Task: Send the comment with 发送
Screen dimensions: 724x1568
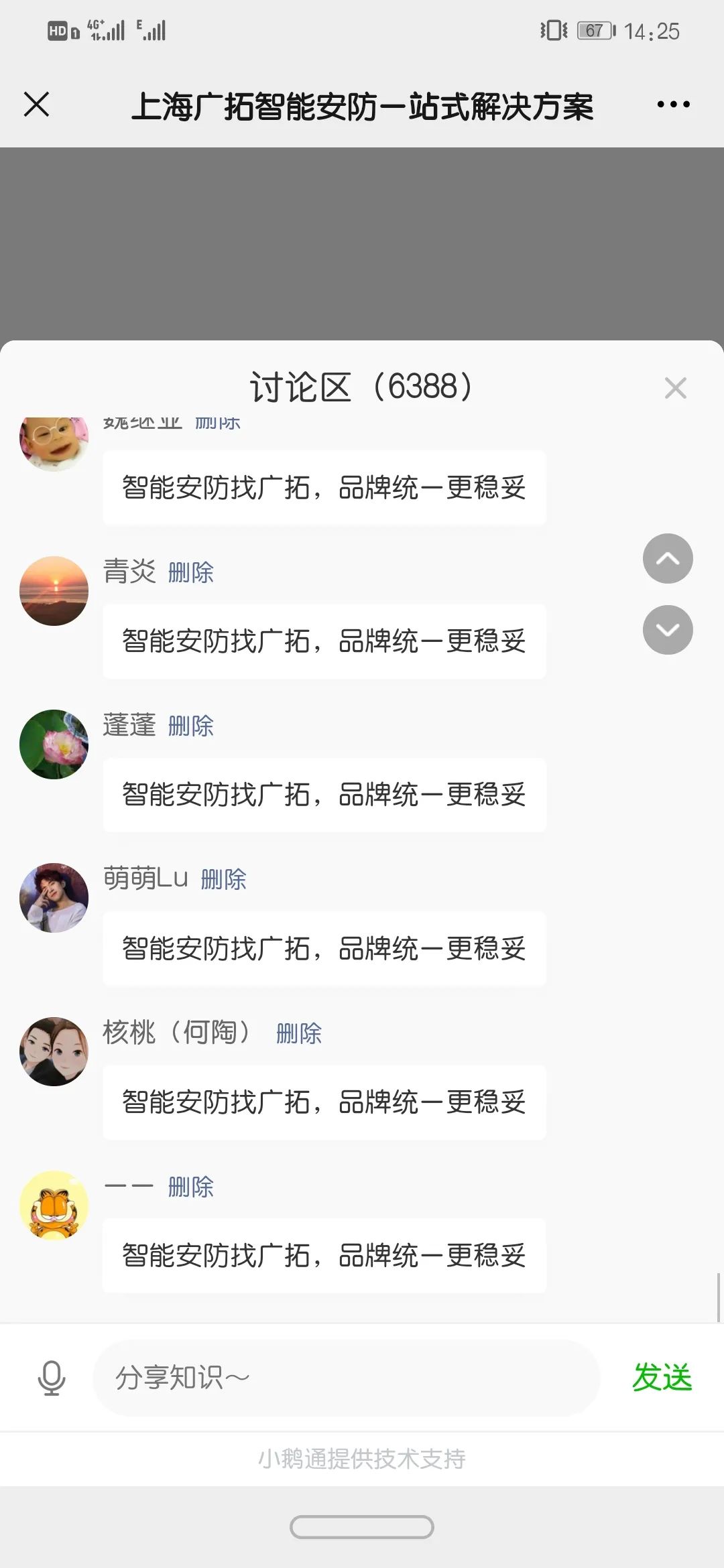Action: pos(662,1378)
